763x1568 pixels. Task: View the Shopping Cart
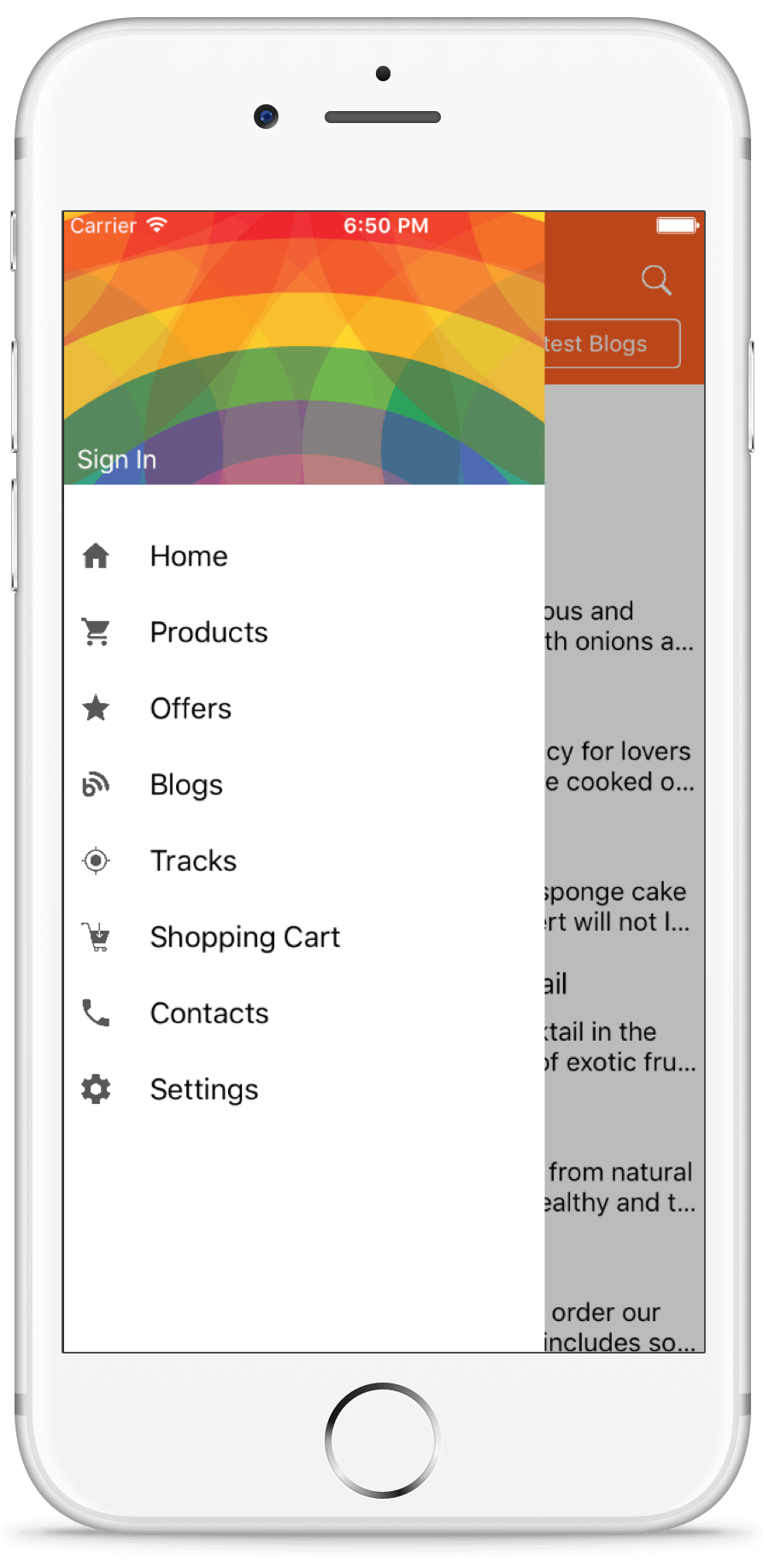pyautogui.click(x=303, y=937)
